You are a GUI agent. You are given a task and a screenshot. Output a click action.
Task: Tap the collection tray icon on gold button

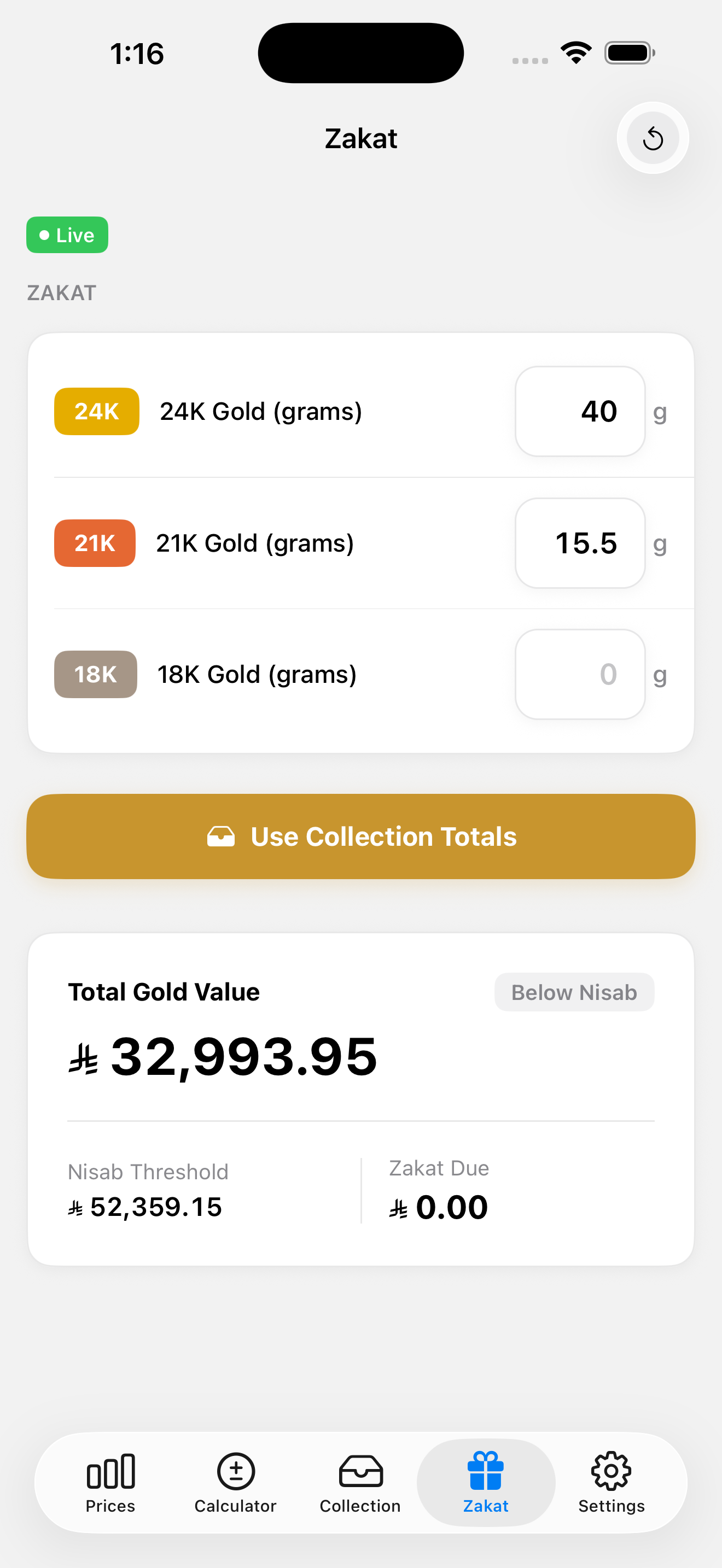223,836
